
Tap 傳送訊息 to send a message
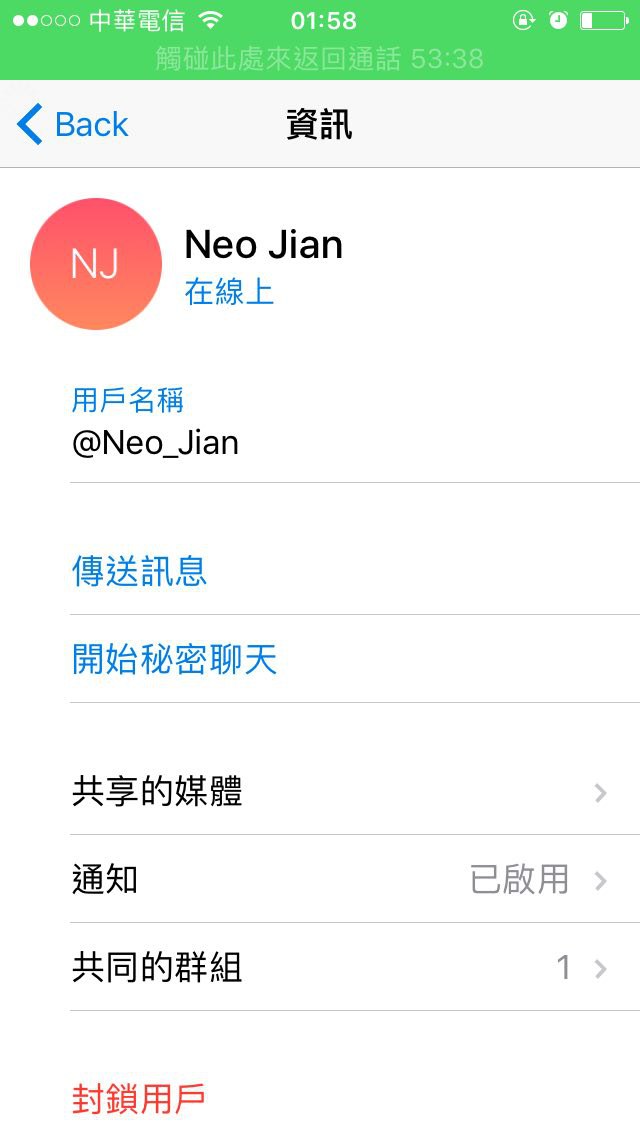[140, 571]
